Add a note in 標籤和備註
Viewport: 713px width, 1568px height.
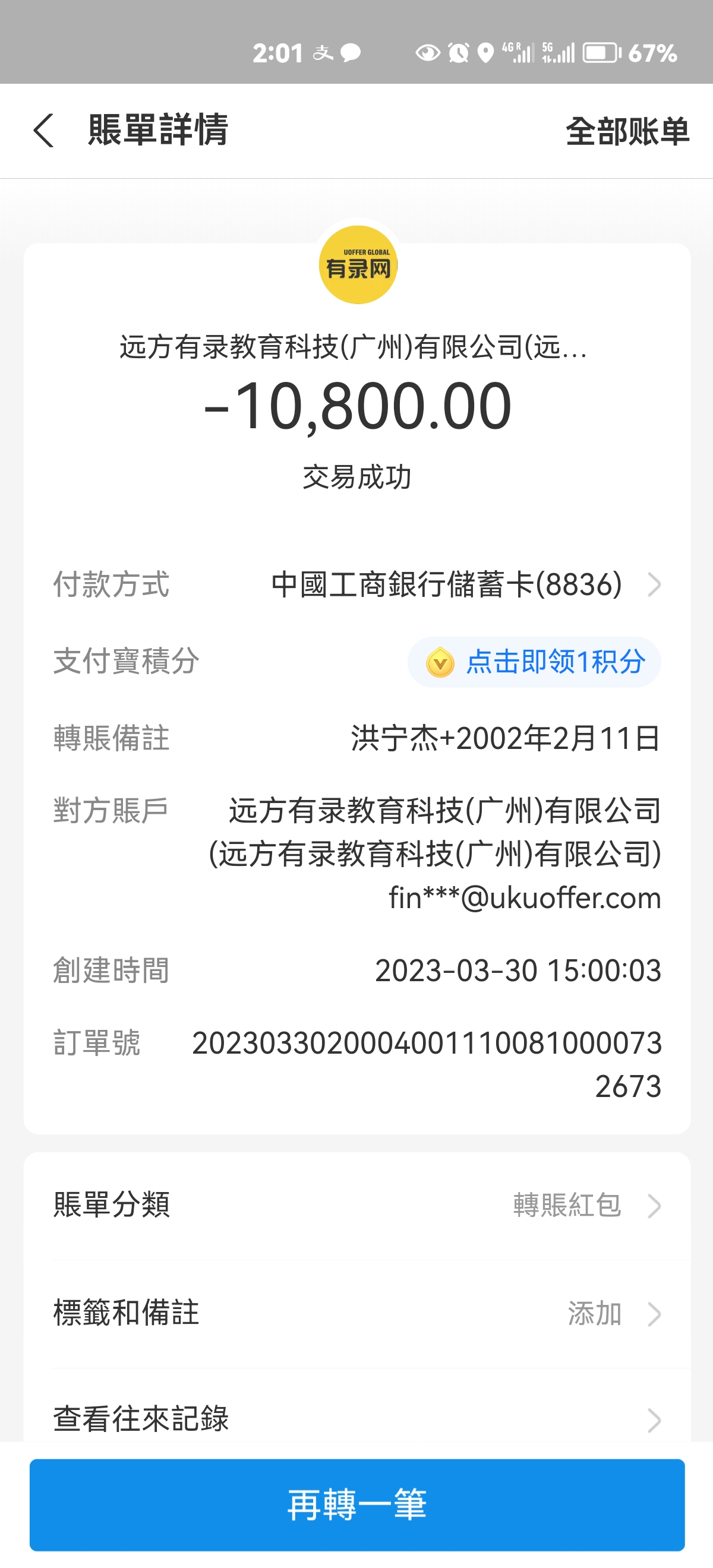pos(357,1313)
